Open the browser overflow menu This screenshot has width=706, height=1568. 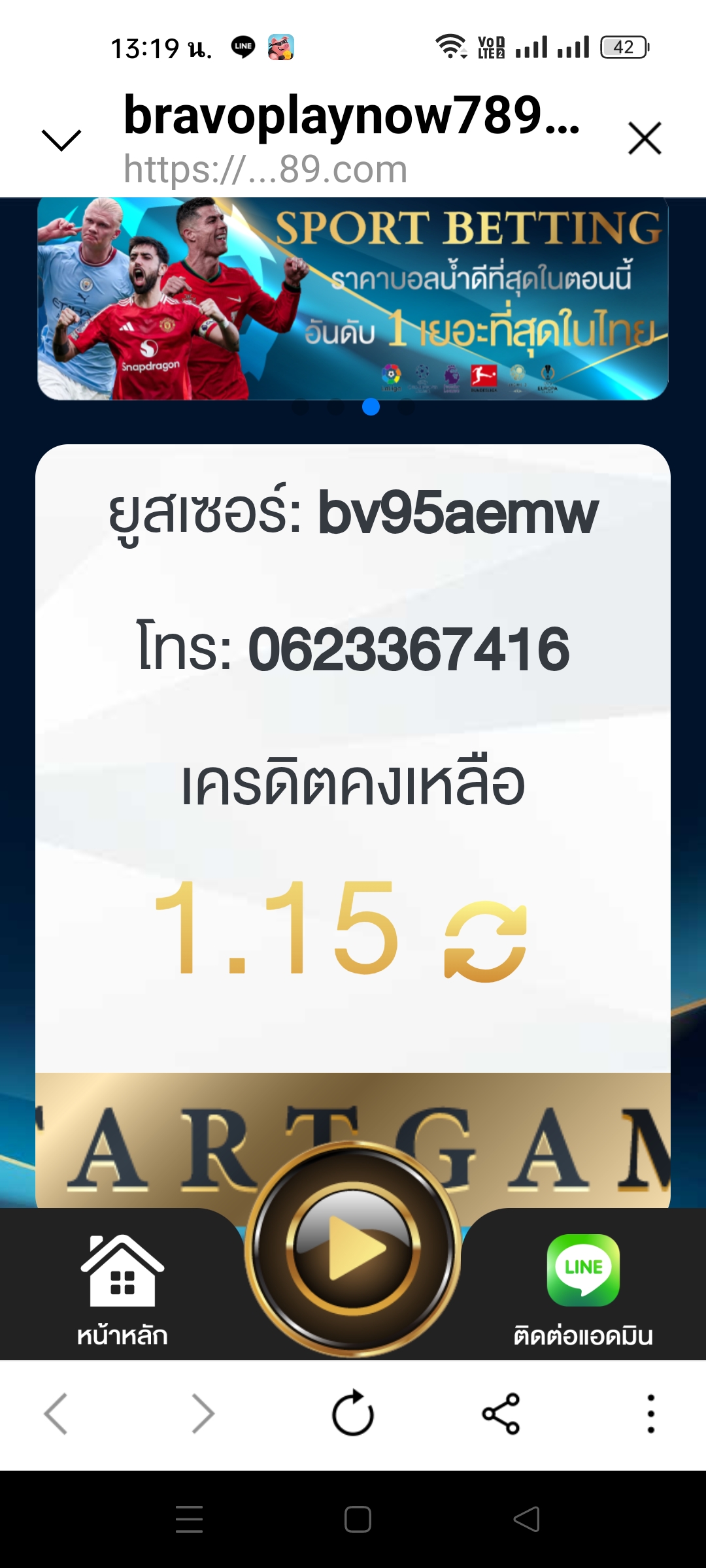click(650, 1414)
